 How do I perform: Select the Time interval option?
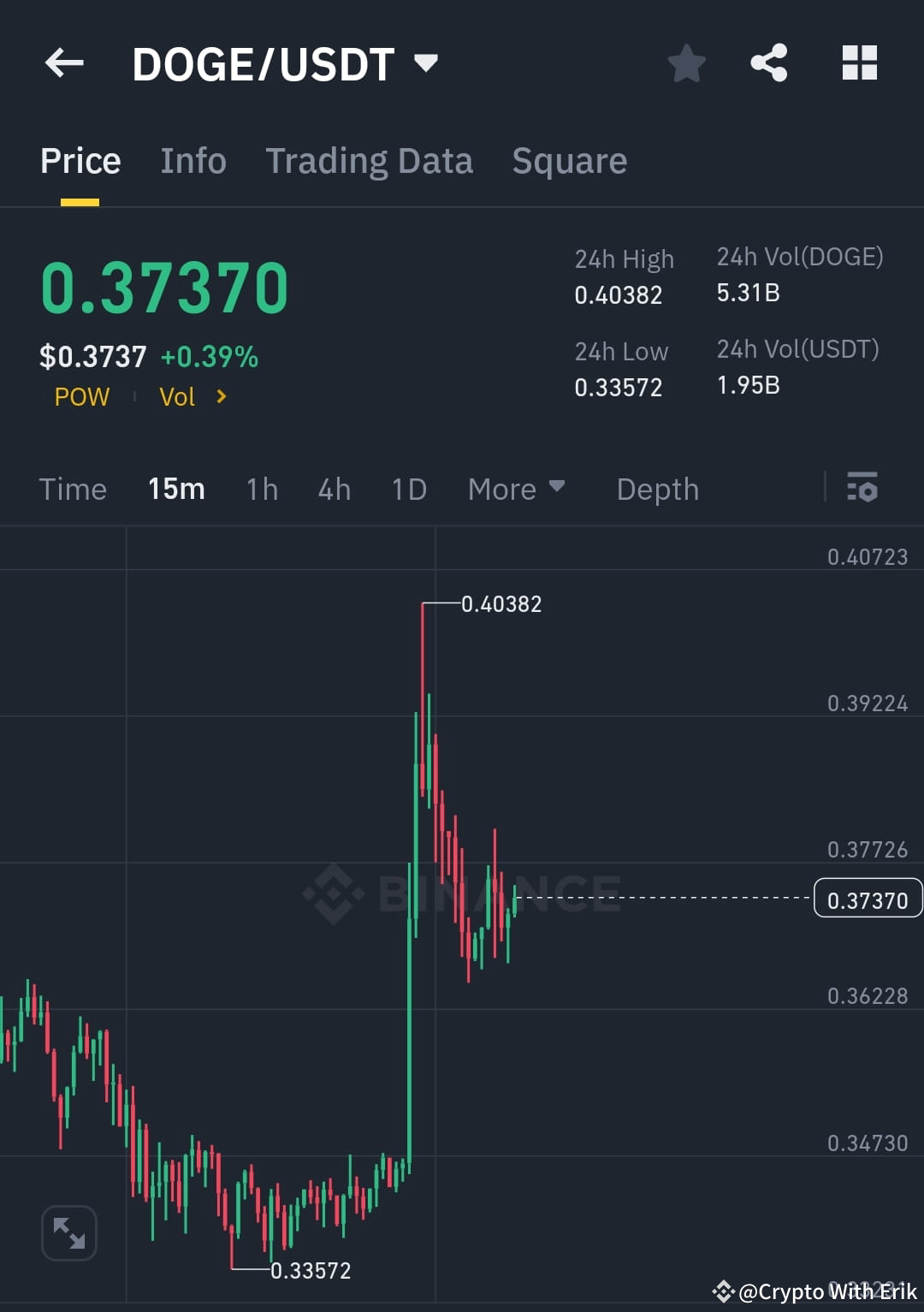pos(72,489)
